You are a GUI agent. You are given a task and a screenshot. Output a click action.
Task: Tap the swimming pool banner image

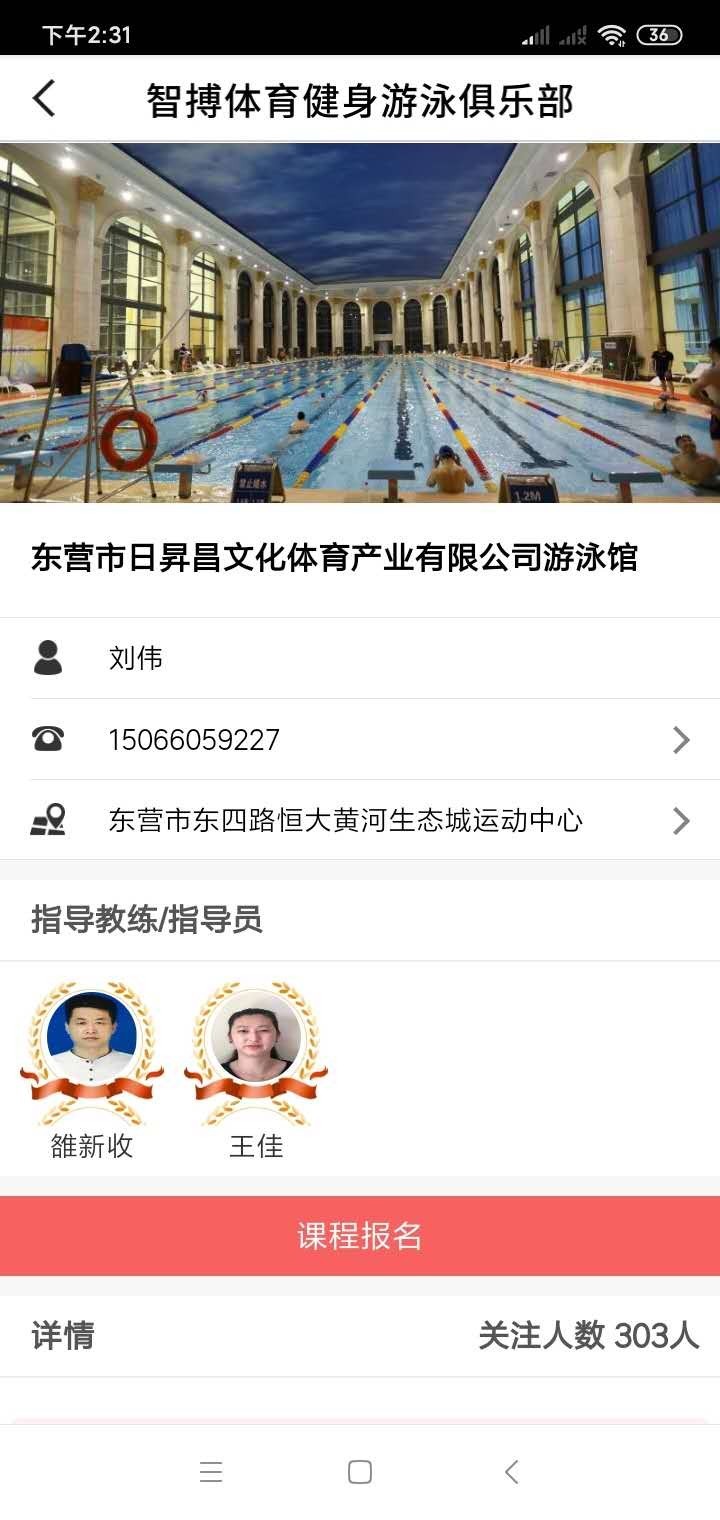[x=360, y=320]
